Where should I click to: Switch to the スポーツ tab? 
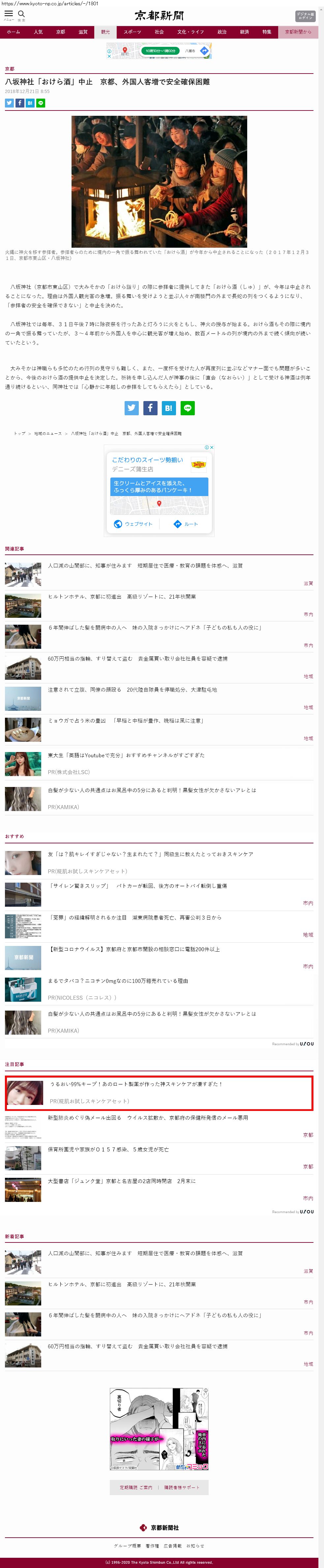132,32
